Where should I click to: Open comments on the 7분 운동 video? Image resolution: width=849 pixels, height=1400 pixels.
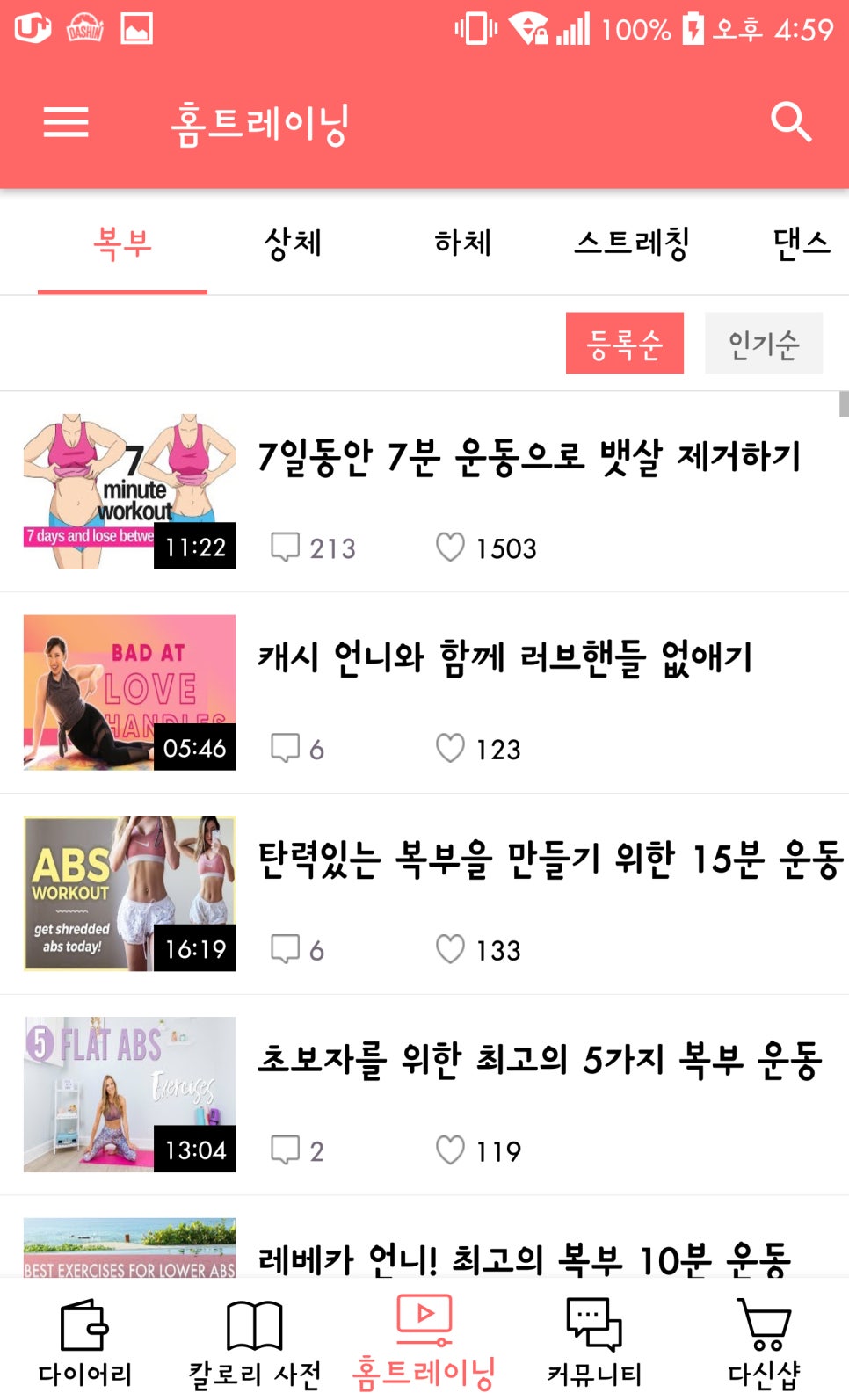[287, 548]
